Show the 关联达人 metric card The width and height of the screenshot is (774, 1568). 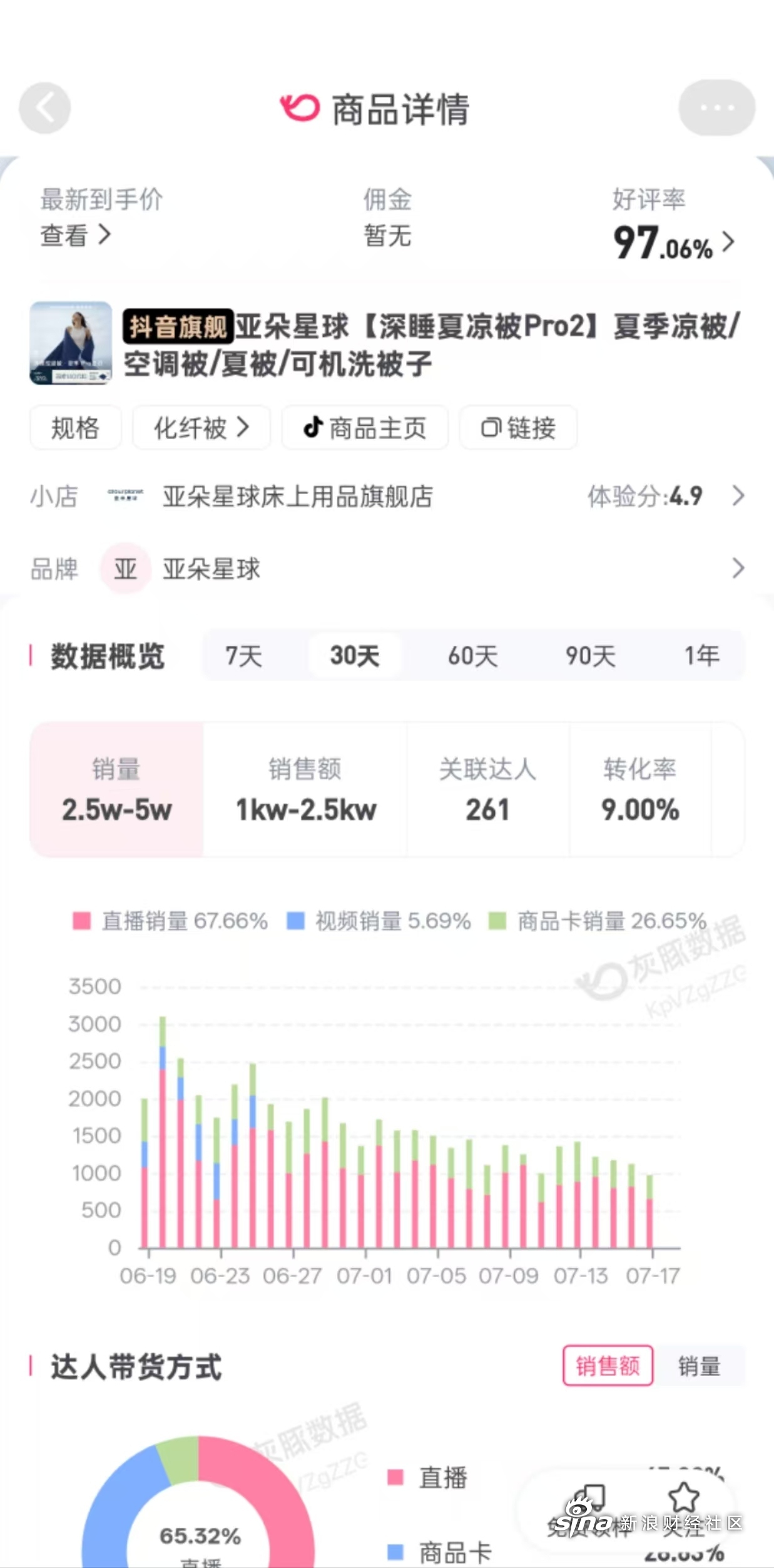click(488, 789)
